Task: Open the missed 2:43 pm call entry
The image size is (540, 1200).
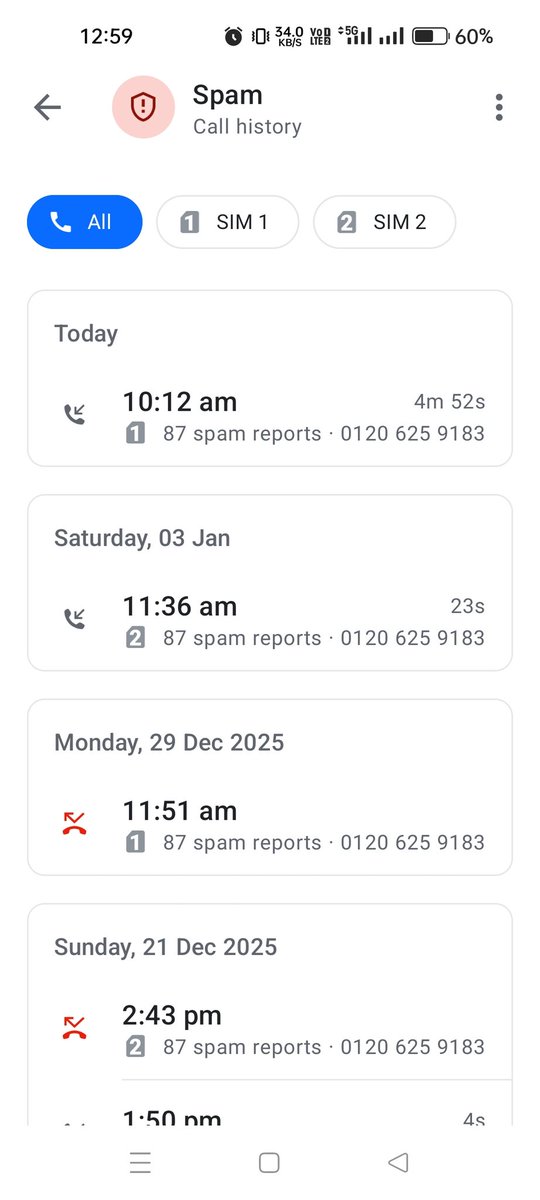Action: (x=270, y=1030)
